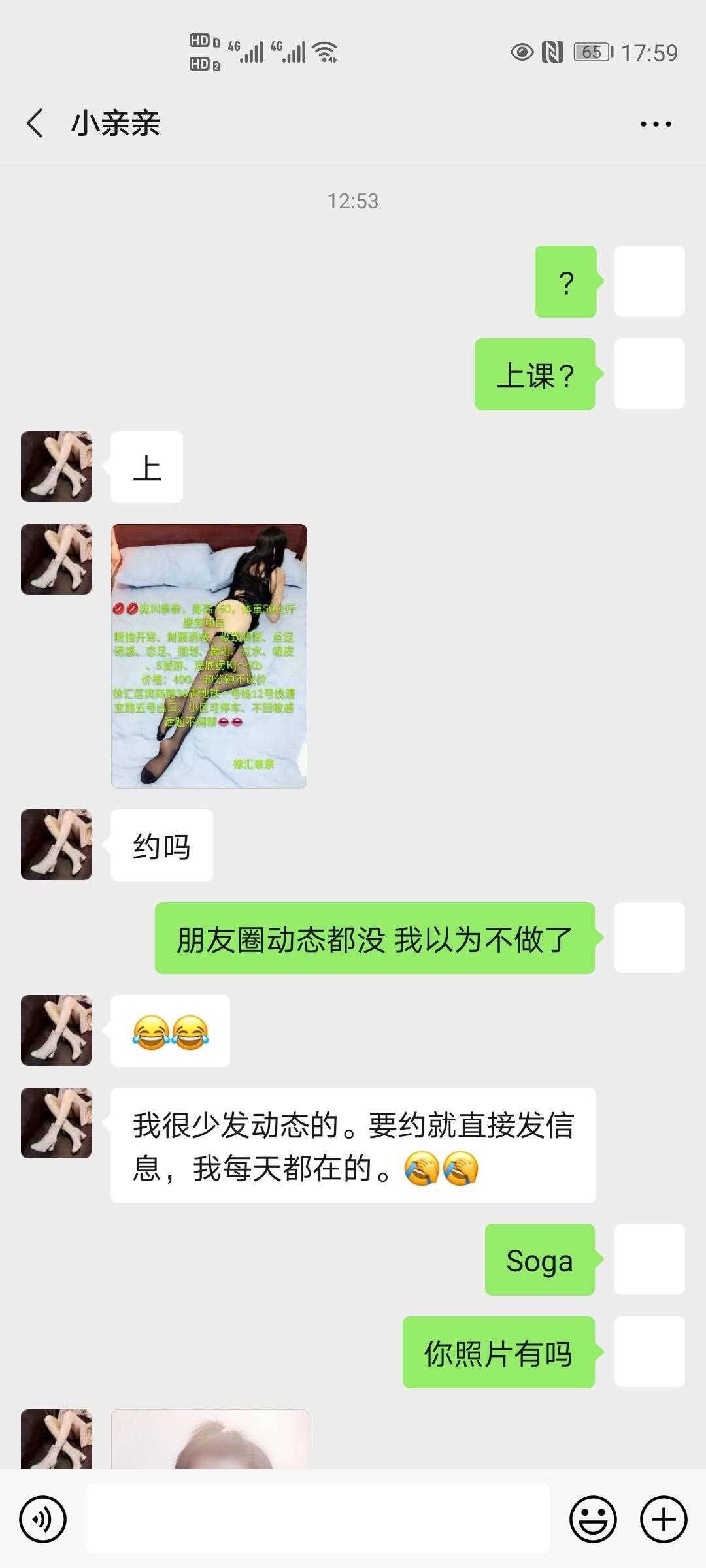Switch to voice message input
Screen dimensions: 706x1568
(43, 1519)
